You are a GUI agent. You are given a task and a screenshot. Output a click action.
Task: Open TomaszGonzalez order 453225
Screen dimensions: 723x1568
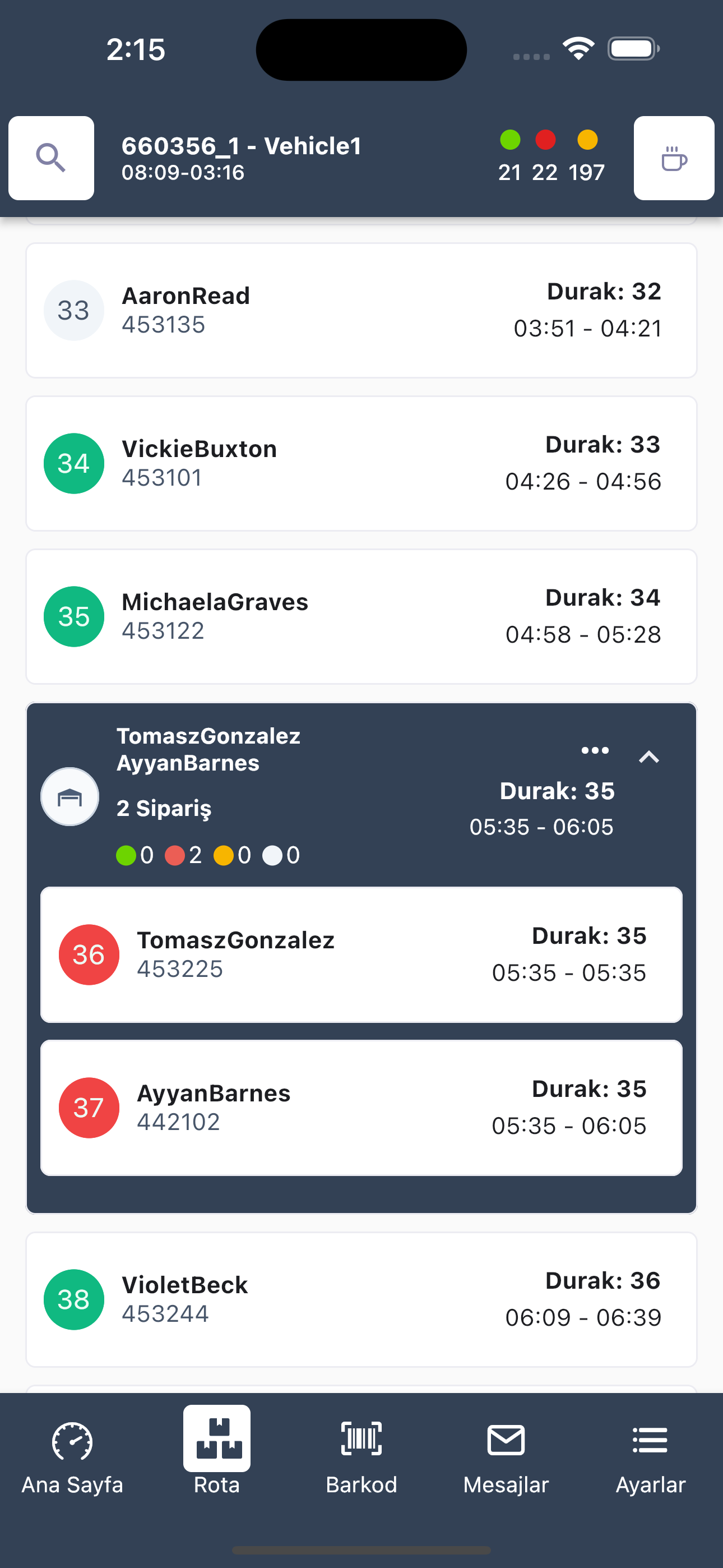pos(361,955)
